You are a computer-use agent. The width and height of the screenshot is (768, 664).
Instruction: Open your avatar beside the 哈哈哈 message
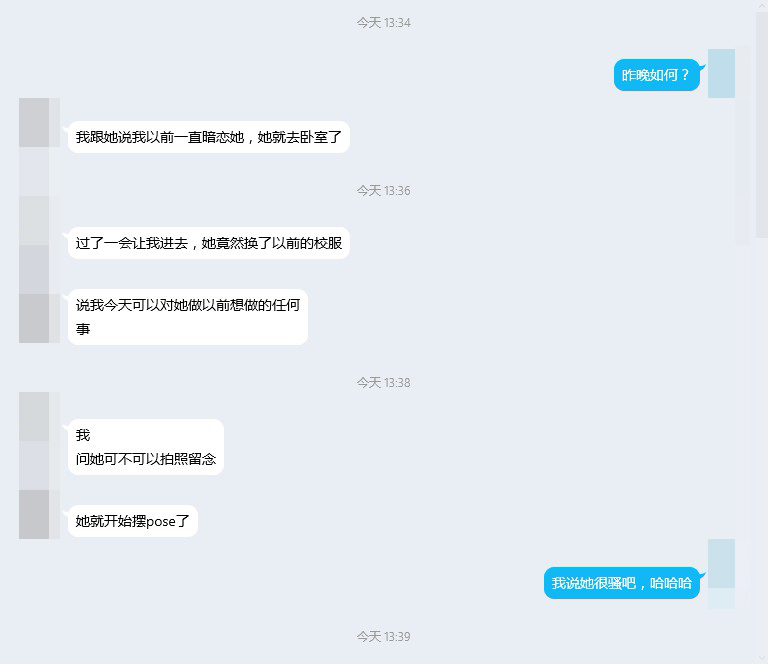tap(721, 566)
